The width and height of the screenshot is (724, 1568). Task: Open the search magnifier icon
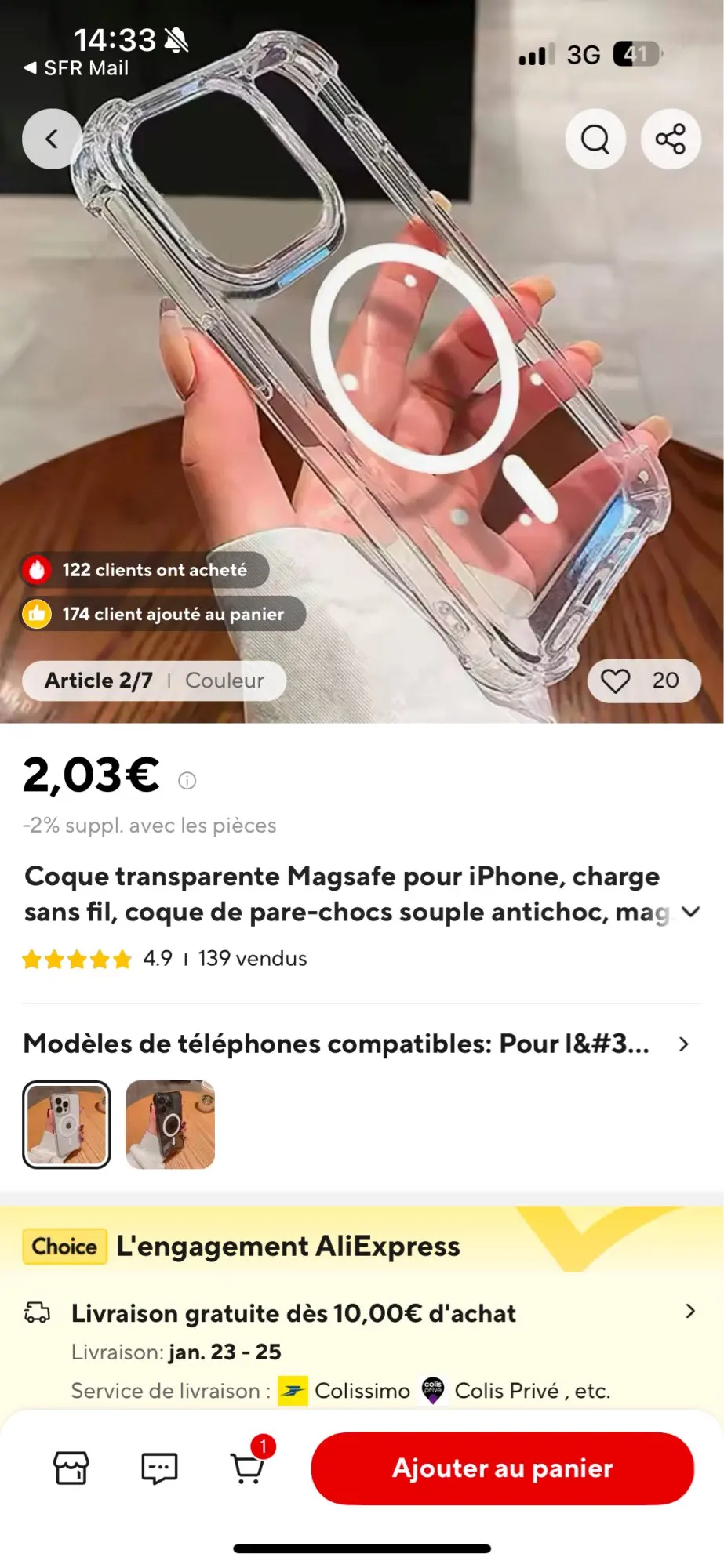[595, 139]
